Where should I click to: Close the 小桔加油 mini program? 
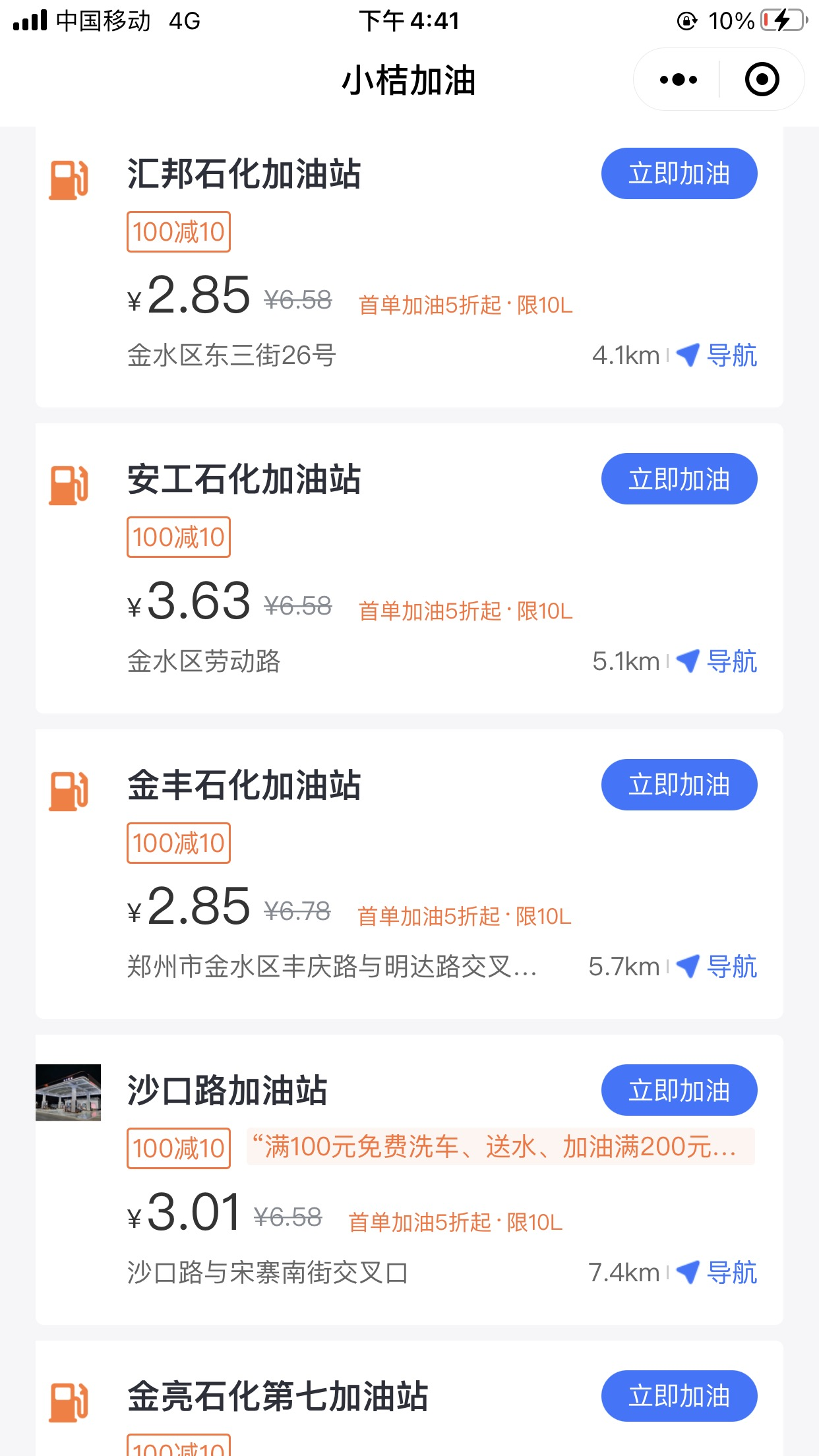tap(762, 80)
